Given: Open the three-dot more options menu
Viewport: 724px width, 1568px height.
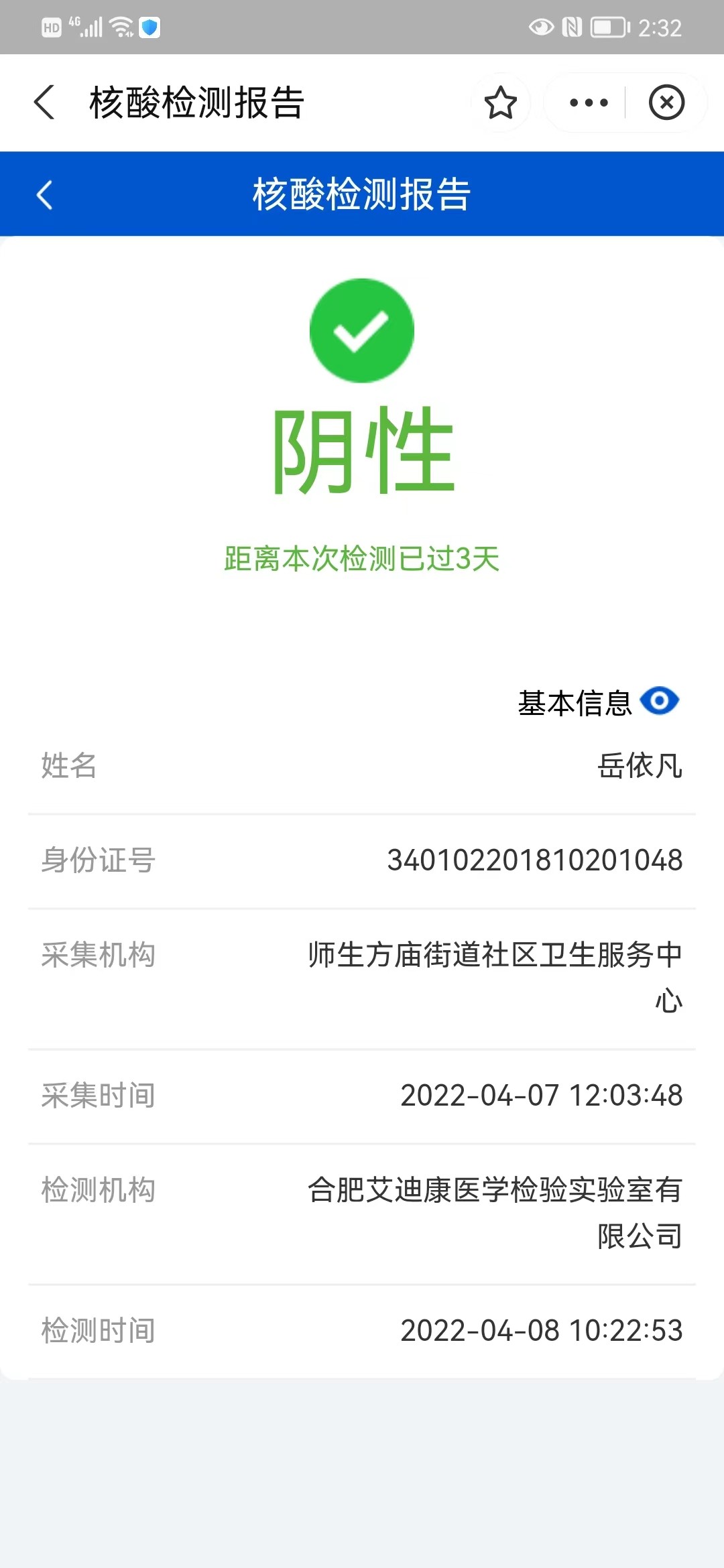Looking at the screenshot, I should tap(588, 103).
